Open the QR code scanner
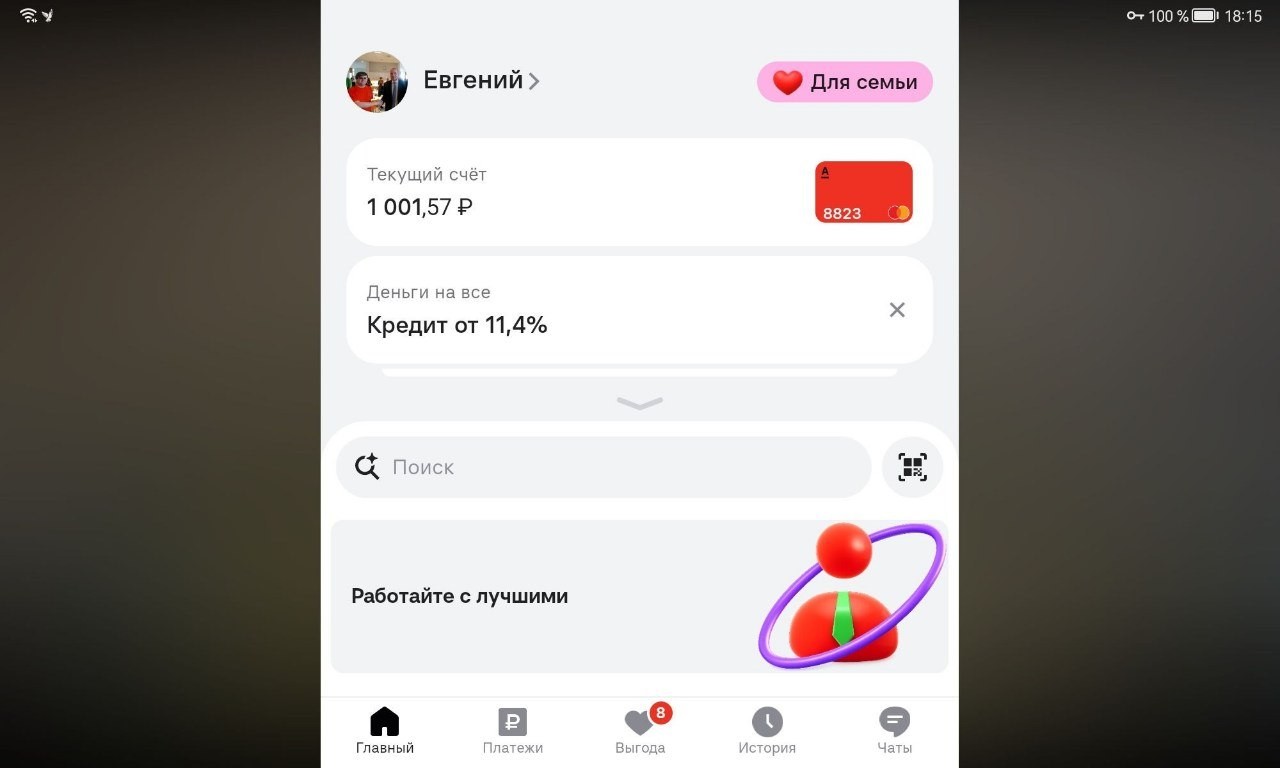The image size is (1280, 768). 912,467
